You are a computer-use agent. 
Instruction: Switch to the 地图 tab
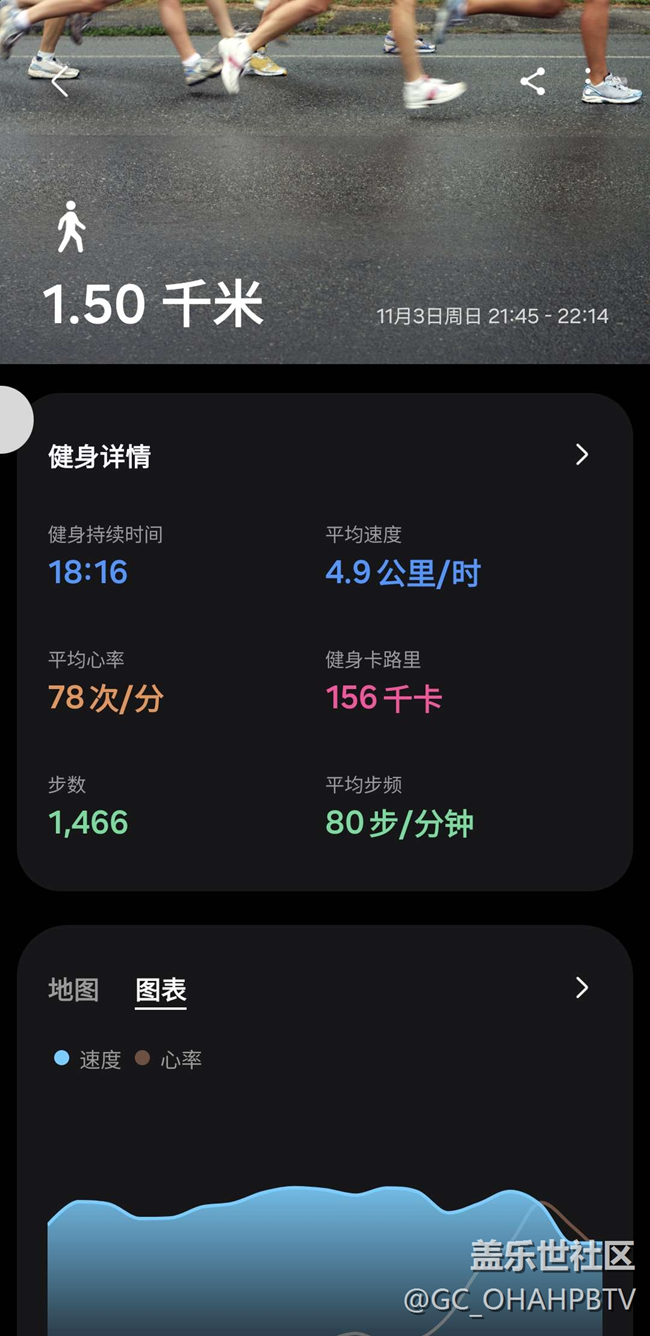point(74,990)
